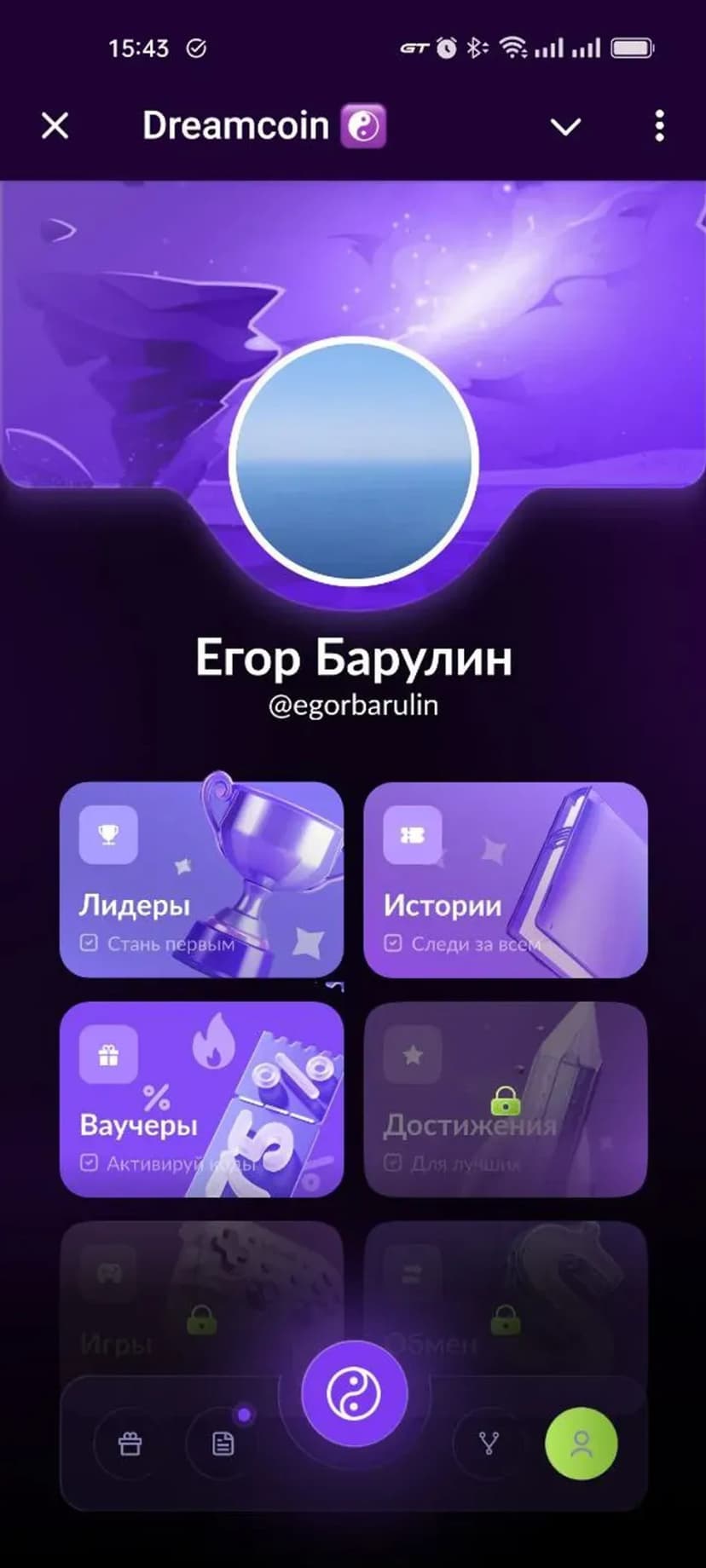Image resolution: width=706 pixels, height=1568 pixels.
Task: Switch to the branch referrals tab
Action: pyautogui.click(x=489, y=1443)
